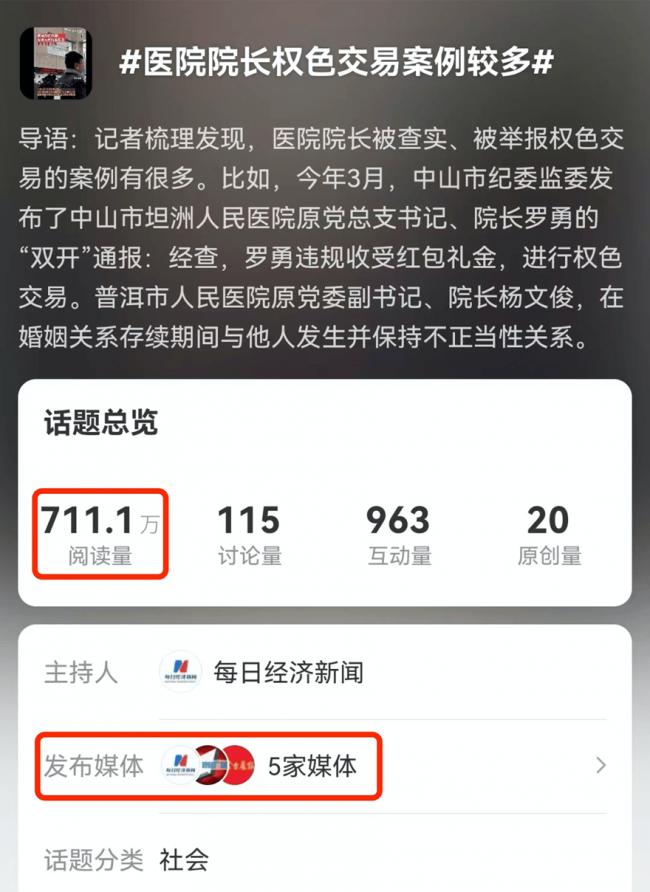Open host profile 每日经济新闻
The width and height of the screenshot is (650, 892).
click(287, 673)
